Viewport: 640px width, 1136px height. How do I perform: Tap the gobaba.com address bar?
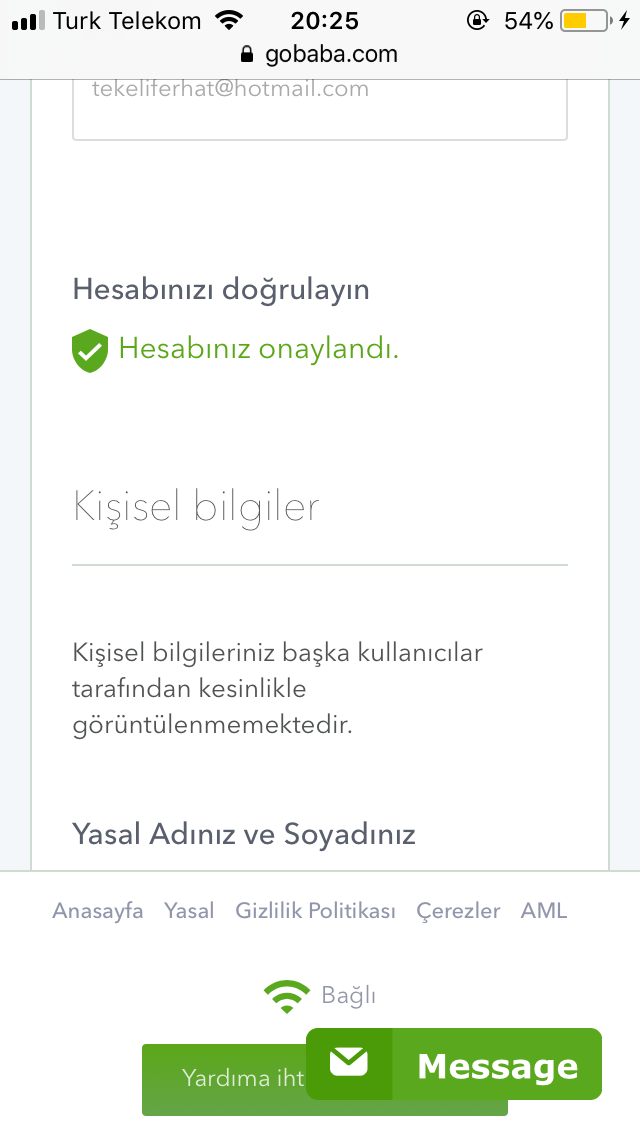pos(320,54)
